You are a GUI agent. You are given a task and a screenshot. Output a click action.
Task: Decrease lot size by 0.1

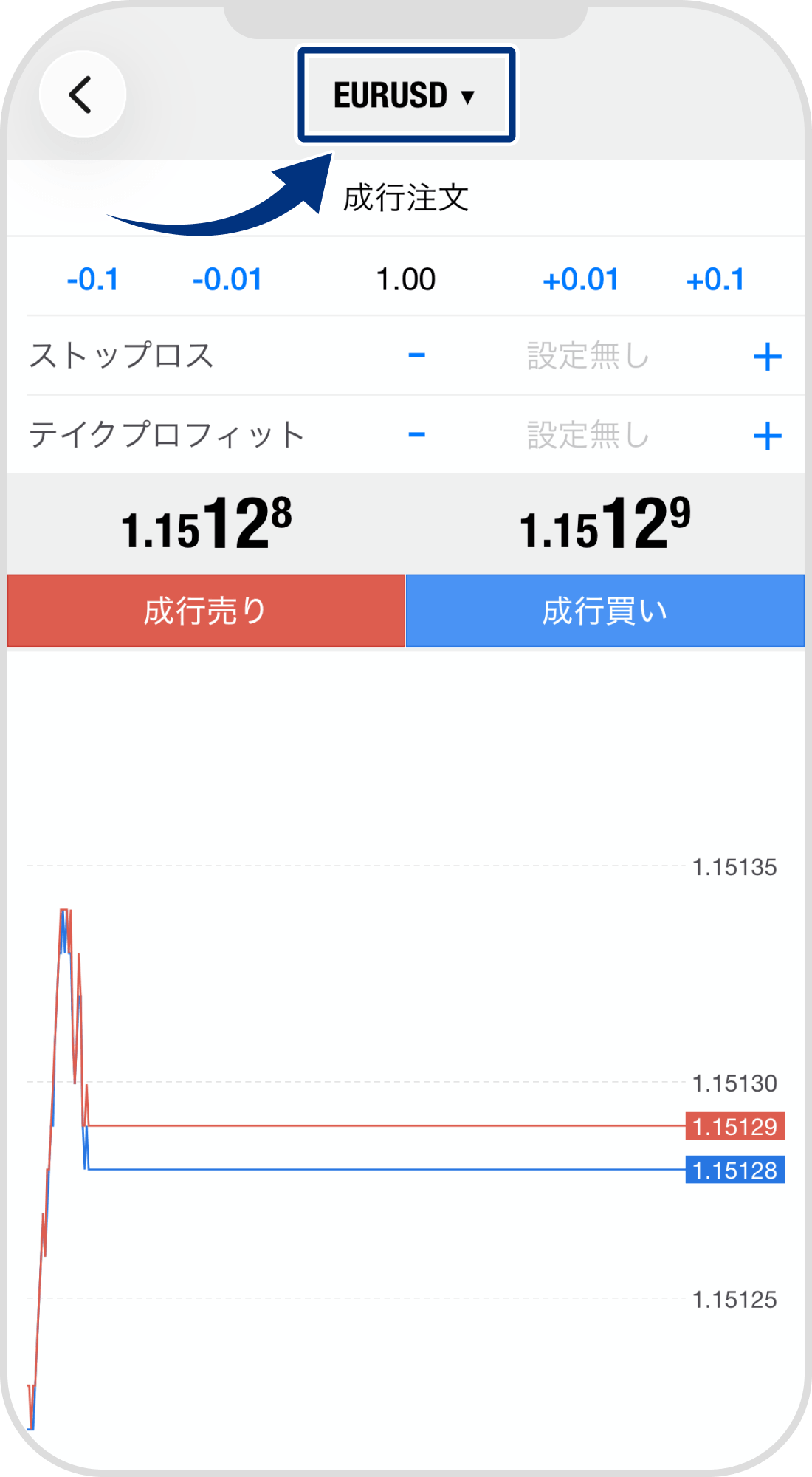pyautogui.click(x=94, y=279)
